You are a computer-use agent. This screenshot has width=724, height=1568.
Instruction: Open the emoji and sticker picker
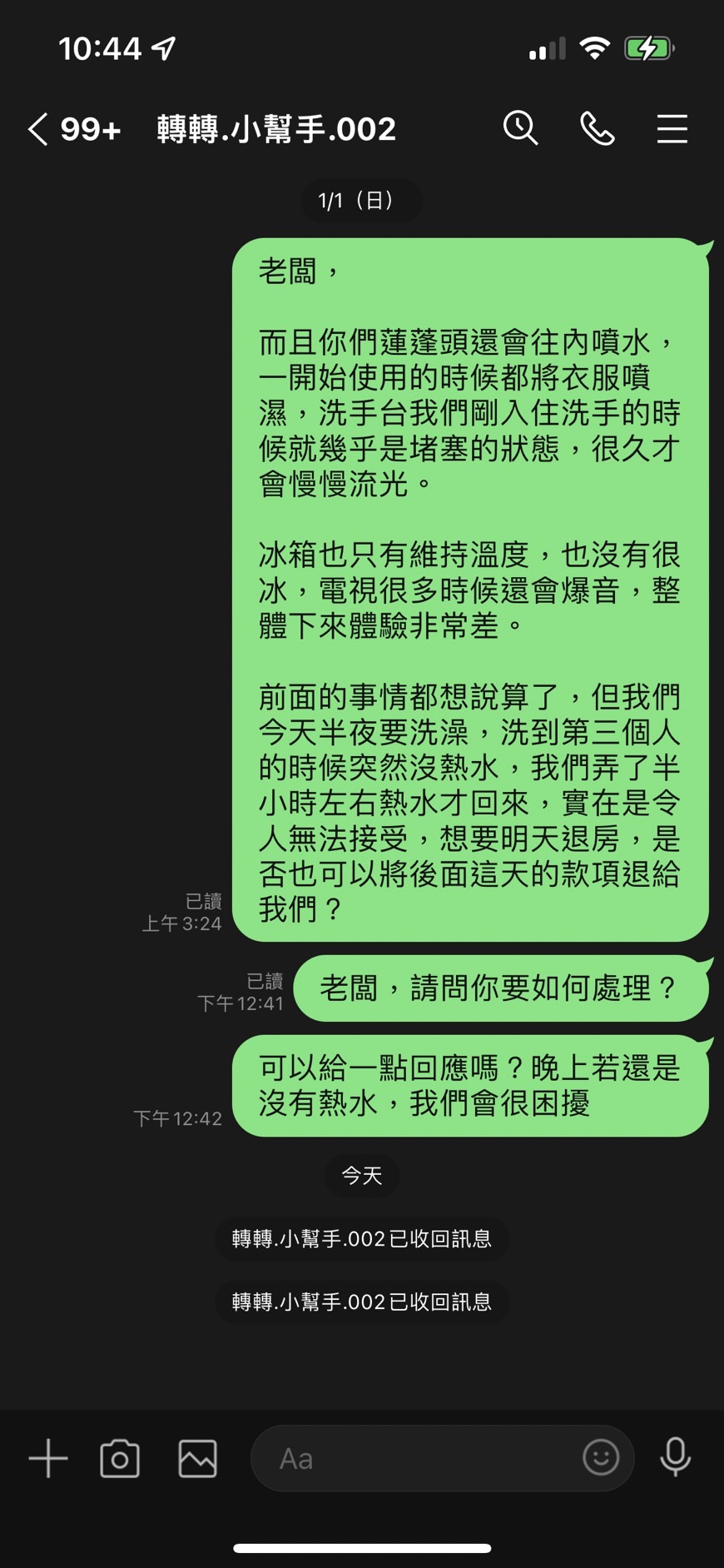point(600,1457)
